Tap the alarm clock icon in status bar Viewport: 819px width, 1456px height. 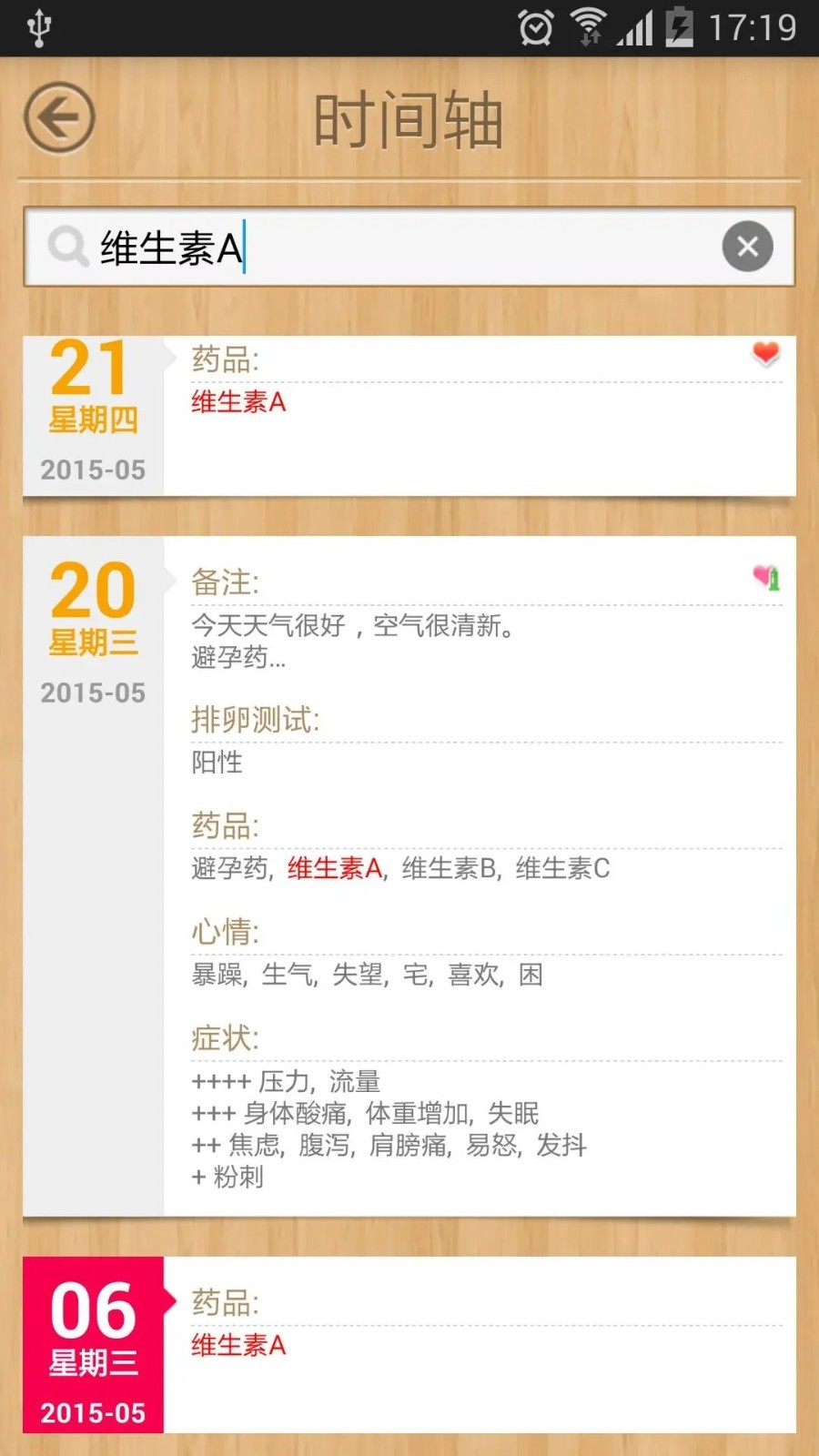click(535, 27)
